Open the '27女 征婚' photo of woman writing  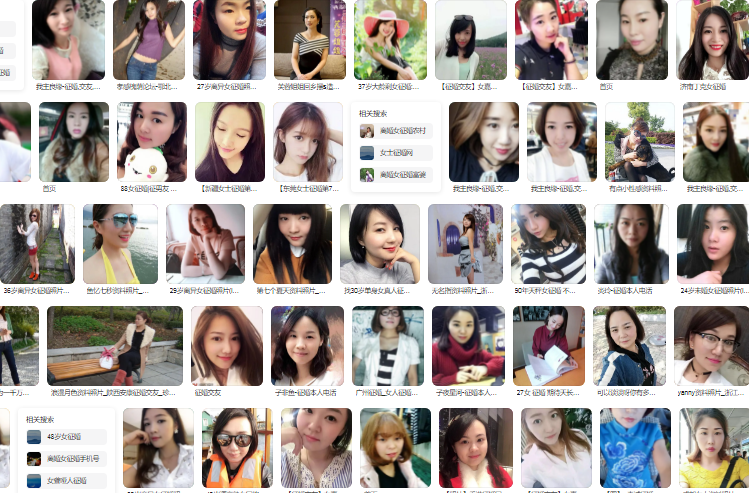549,346
